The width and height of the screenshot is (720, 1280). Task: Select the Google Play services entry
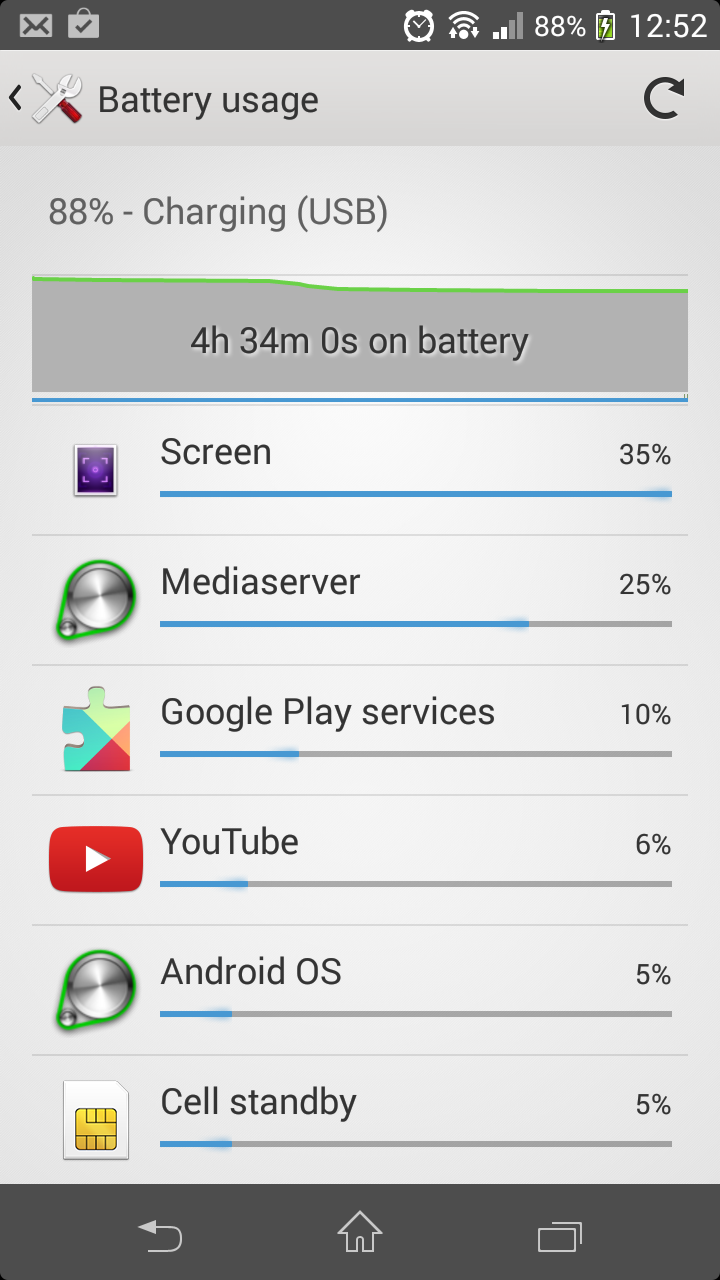(360, 730)
